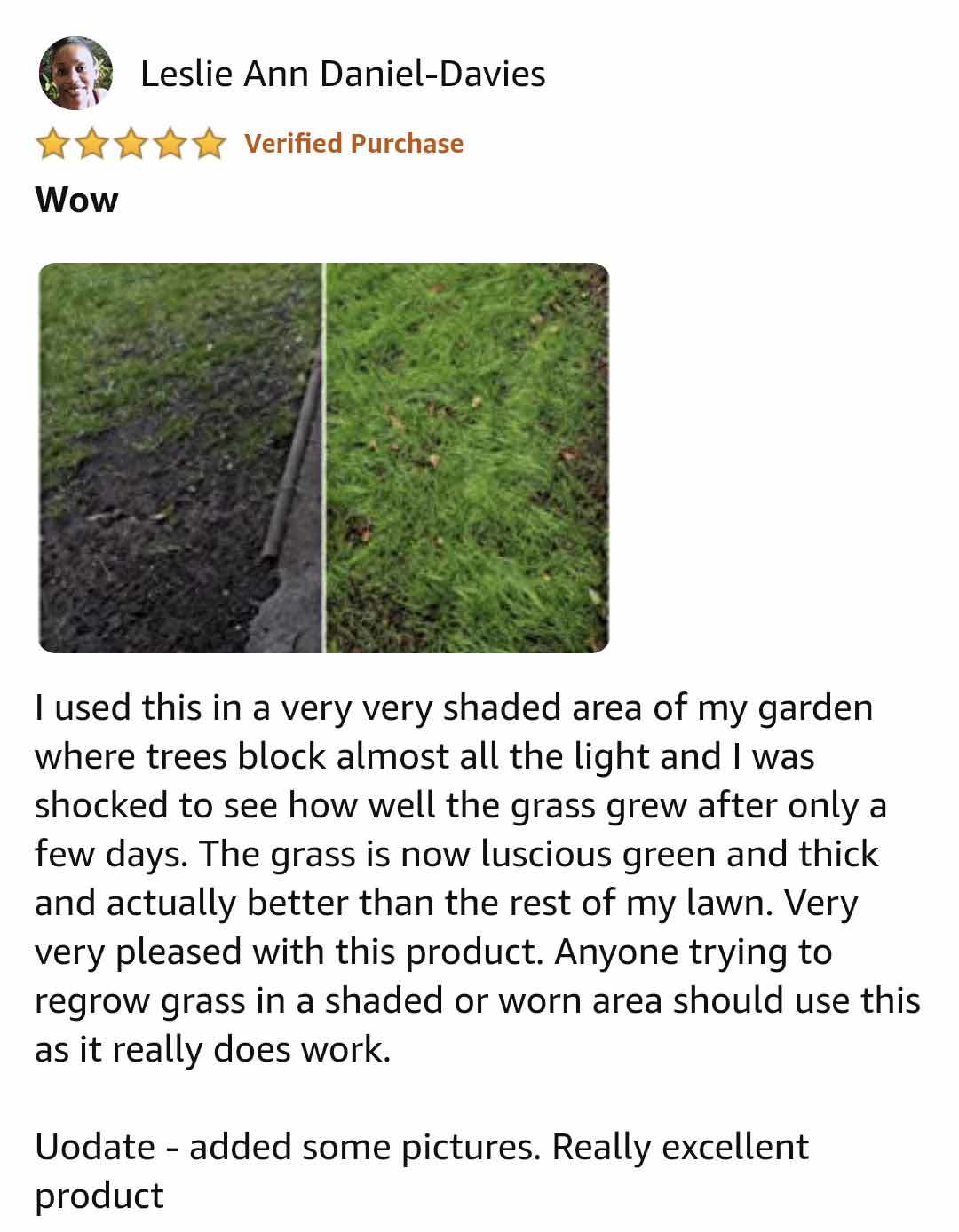This screenshot has width=959, height=1232.
Task: Open Leslie Ann Daniel-Davies' reviewer profile
Action: point(342,74)
